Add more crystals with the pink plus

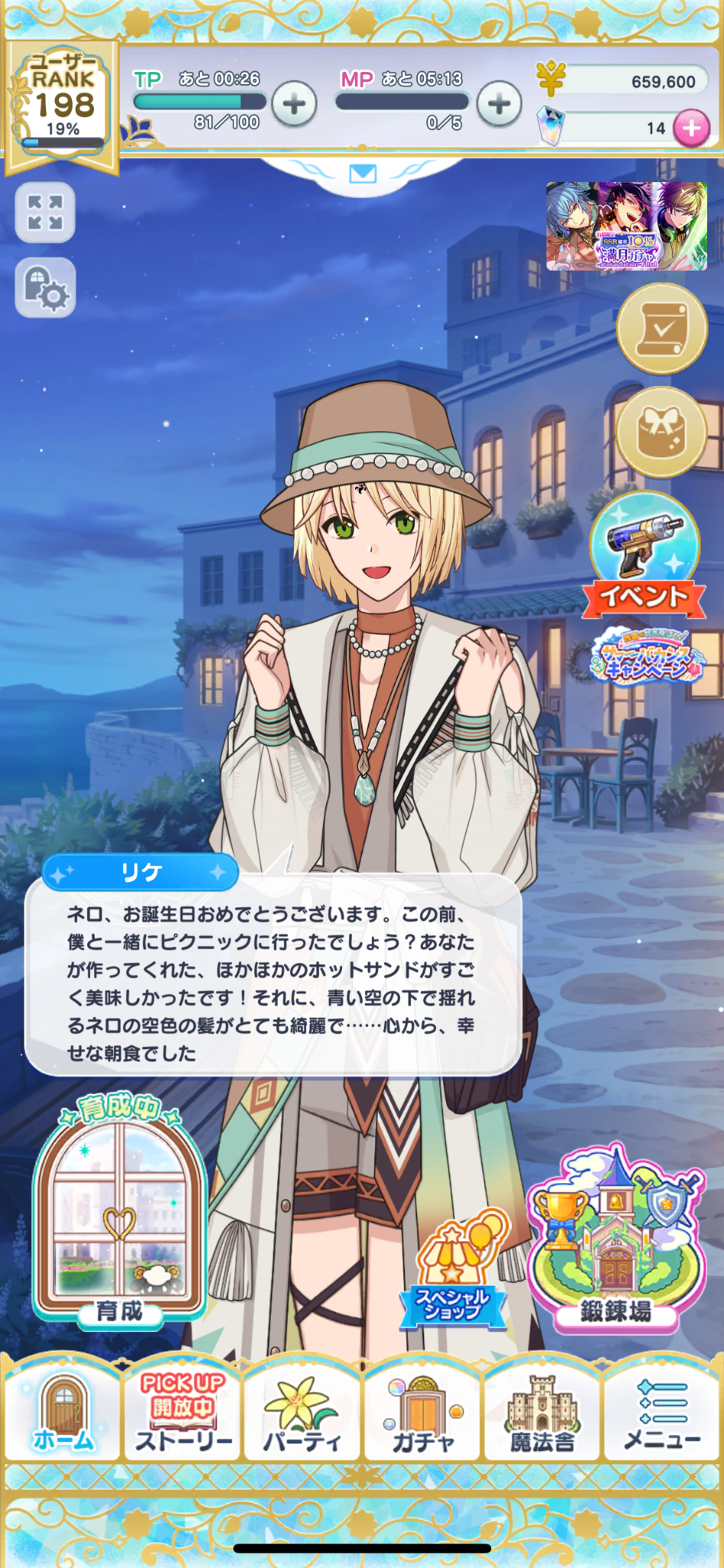(x=690, y=128)
